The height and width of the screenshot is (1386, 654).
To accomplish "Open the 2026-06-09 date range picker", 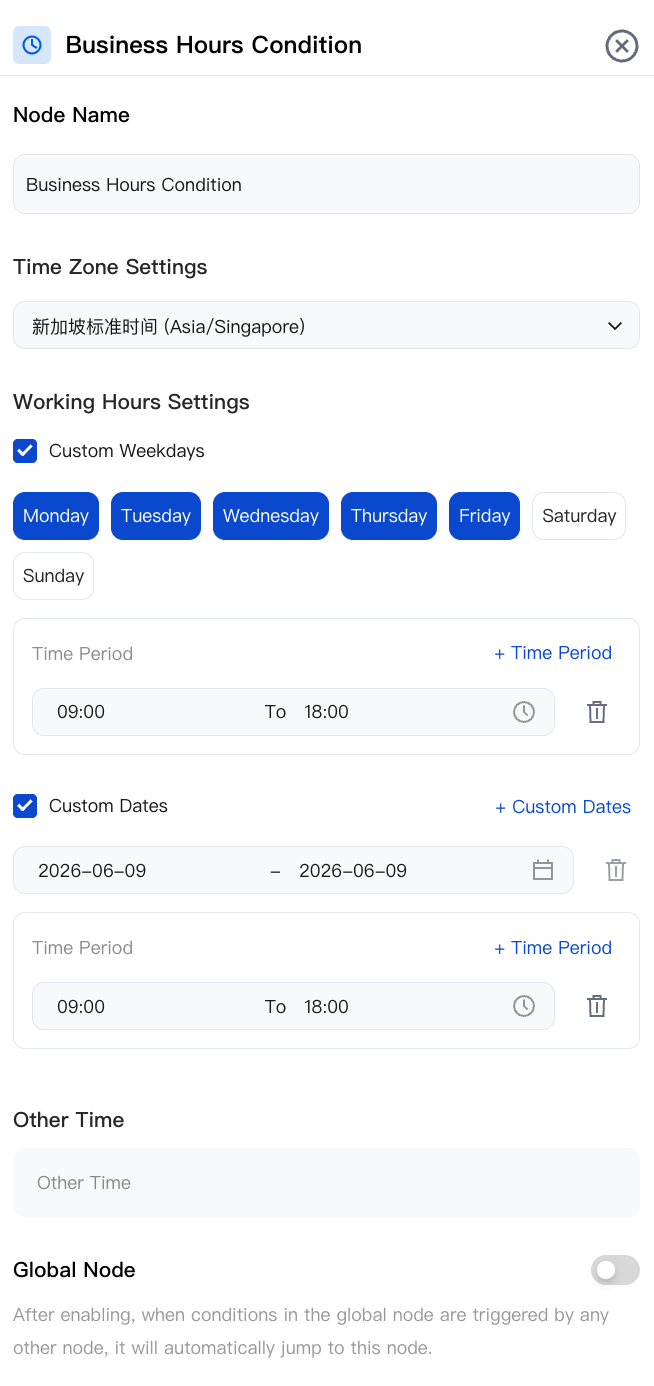I will (293, 870).
